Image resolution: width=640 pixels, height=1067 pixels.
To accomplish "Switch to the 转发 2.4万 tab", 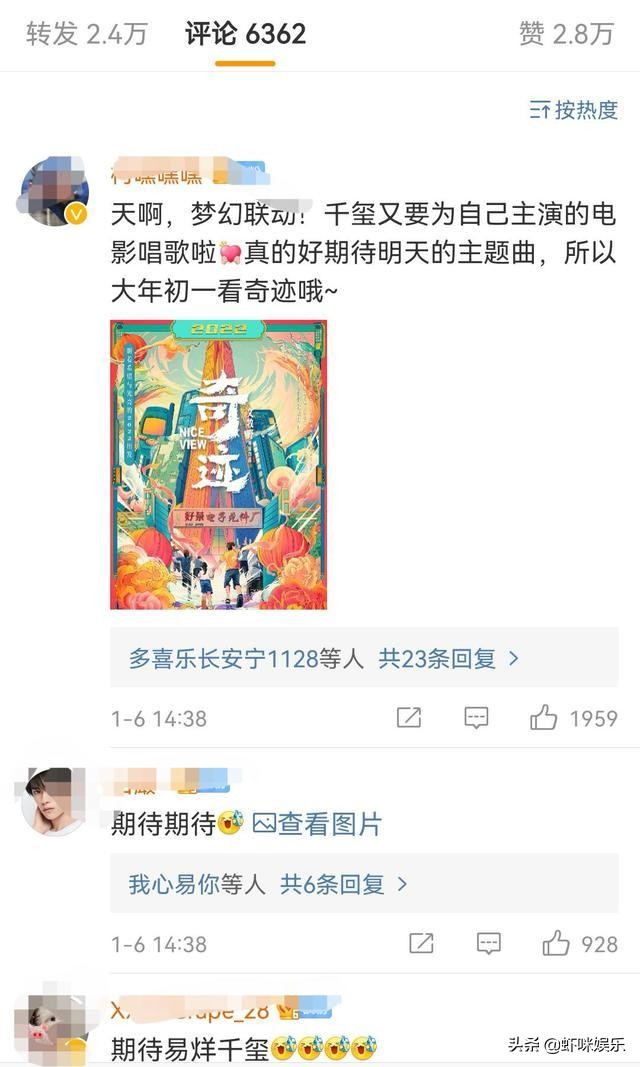I will pos(86,34).
